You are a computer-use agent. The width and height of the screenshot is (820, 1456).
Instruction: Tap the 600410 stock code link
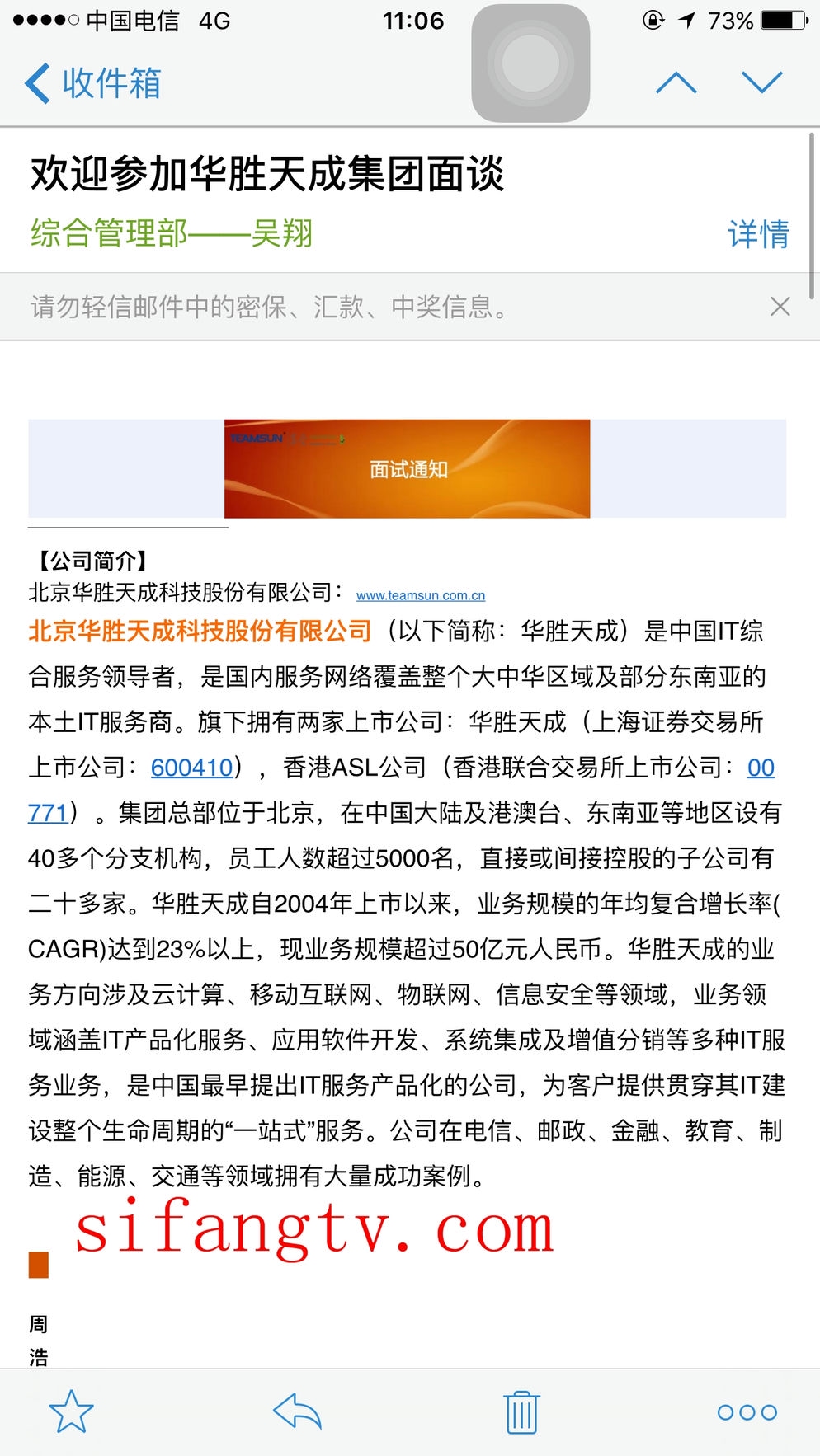pyautogui.click(x=191, y=768)
